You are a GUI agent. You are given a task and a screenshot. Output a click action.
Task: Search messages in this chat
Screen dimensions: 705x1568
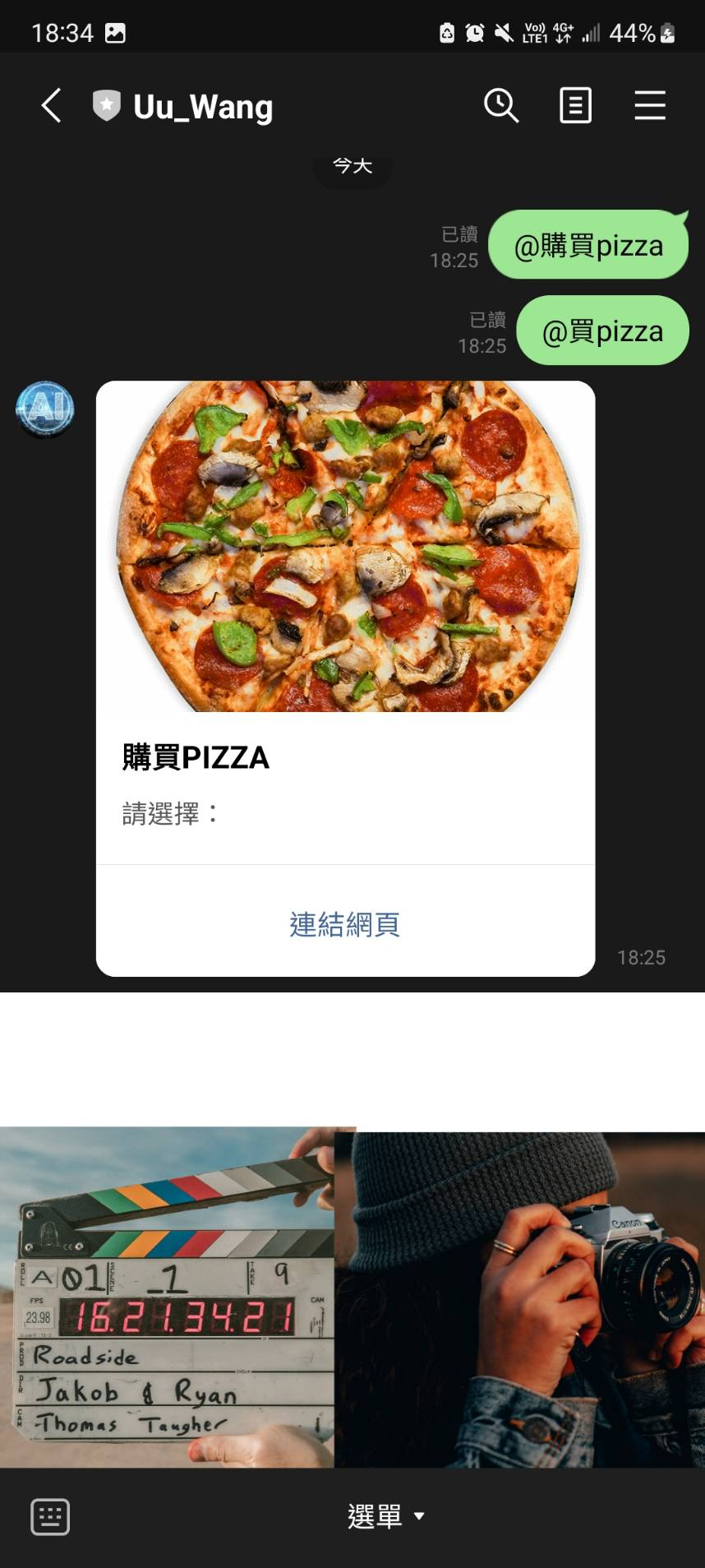500,106
